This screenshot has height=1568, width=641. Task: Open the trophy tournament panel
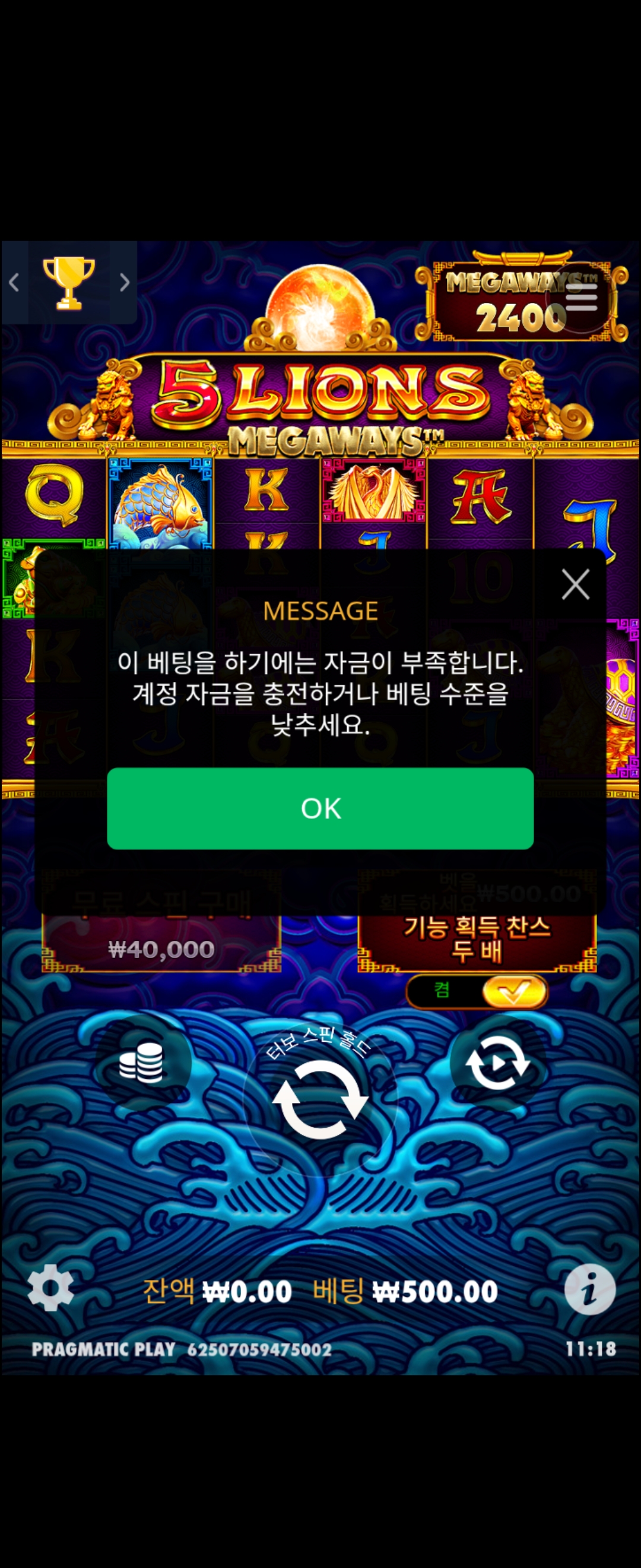point(69,283)
